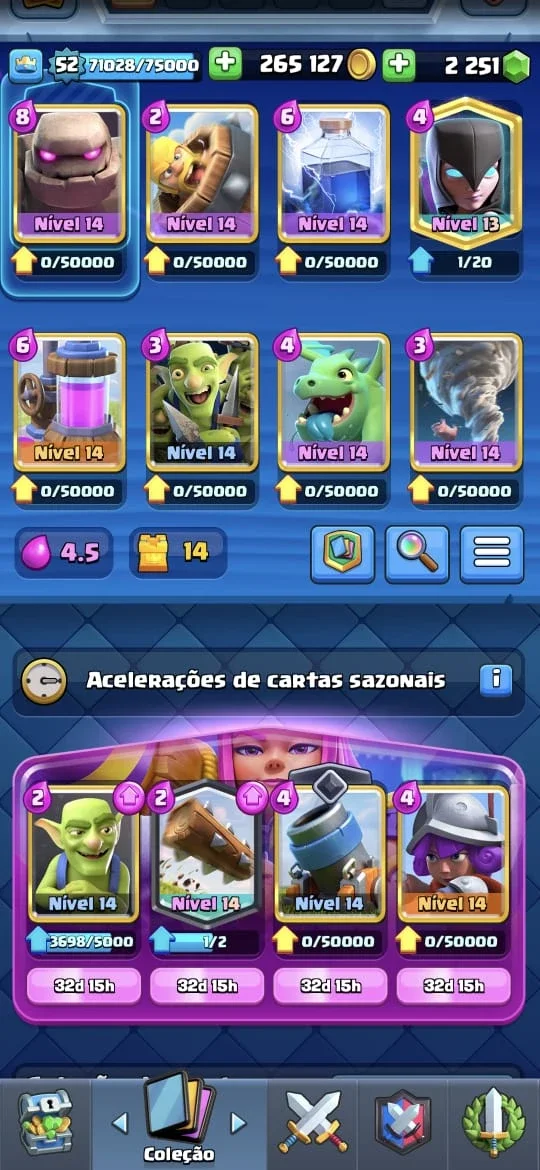Open the deck options hamburger menu
This screenshot has width=540, height=1170.
point(492,554)
